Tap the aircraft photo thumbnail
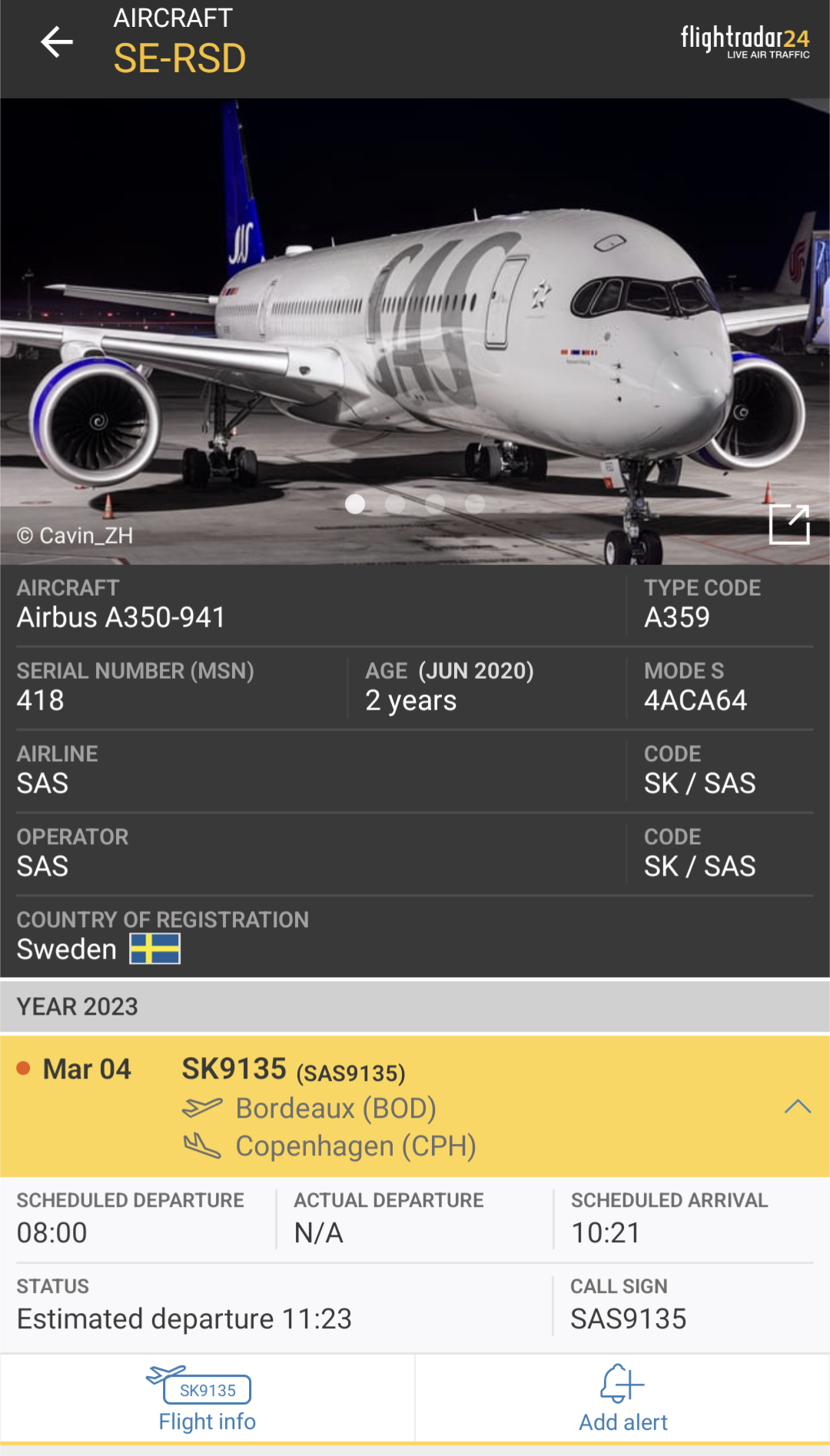The height and width of the screenshot is (1456, 830). pos(415,323)
